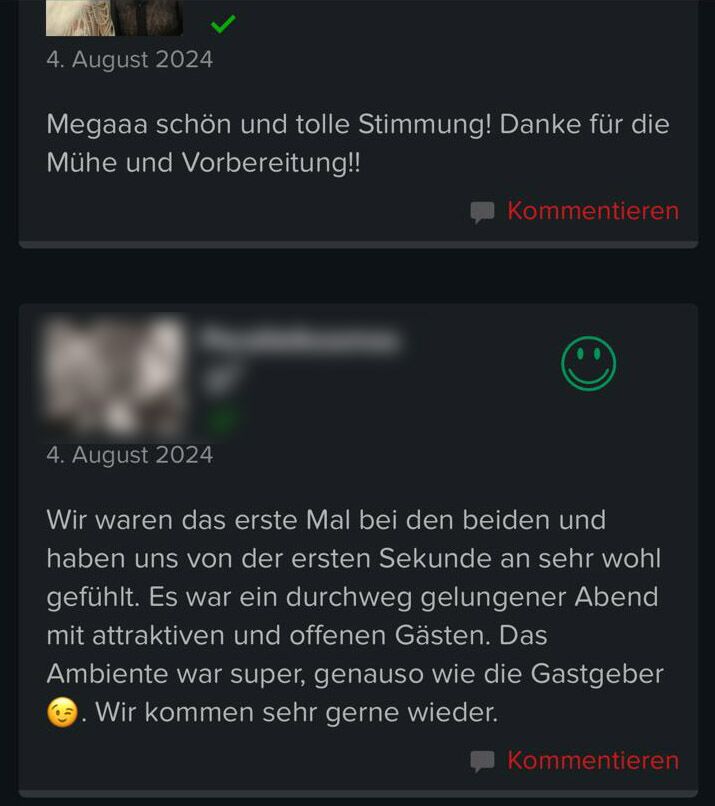Comment on the "Wir waren das erste Mal" review
This screenshot has height=806, width=715.
point(591,760)
